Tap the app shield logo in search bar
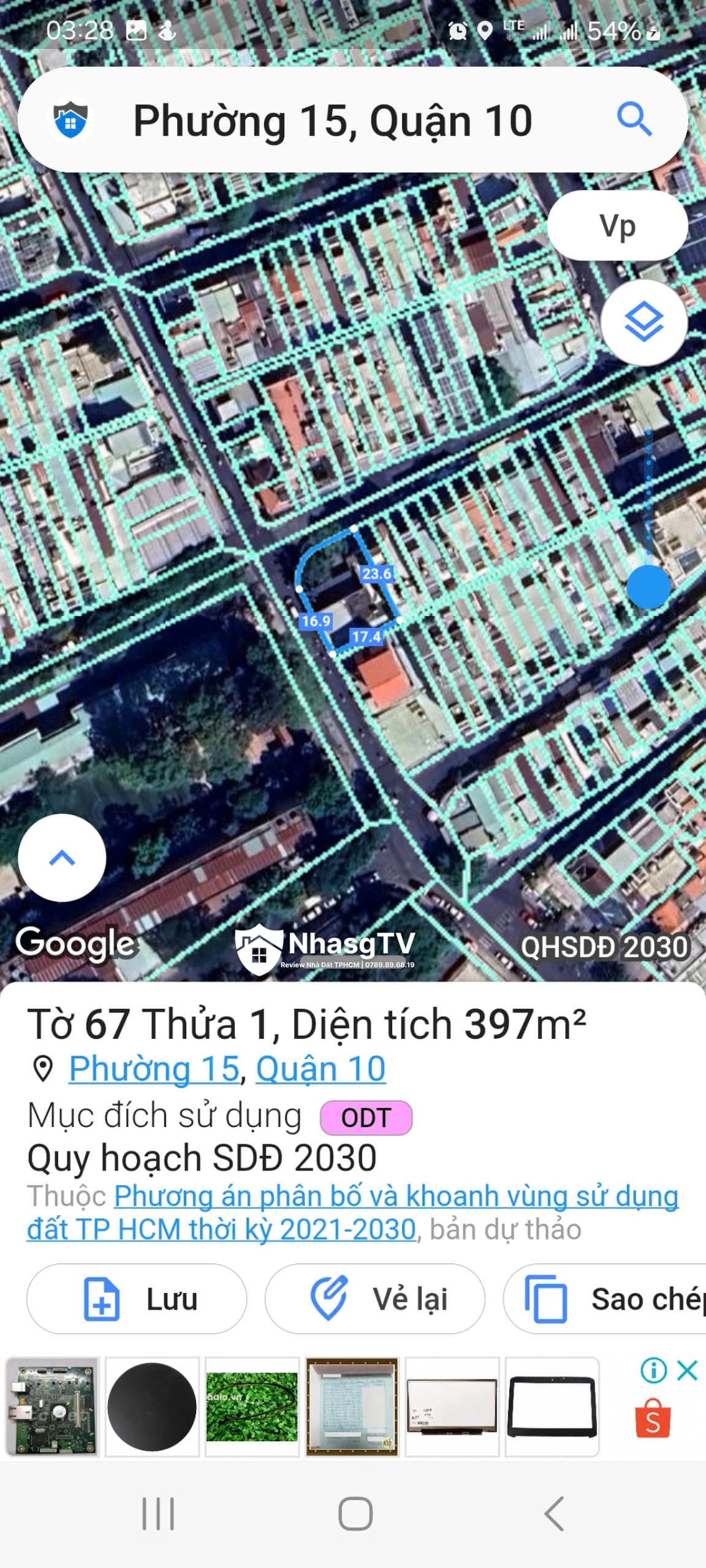Viewport: 706px width, 1568px height. pos(70,119)
